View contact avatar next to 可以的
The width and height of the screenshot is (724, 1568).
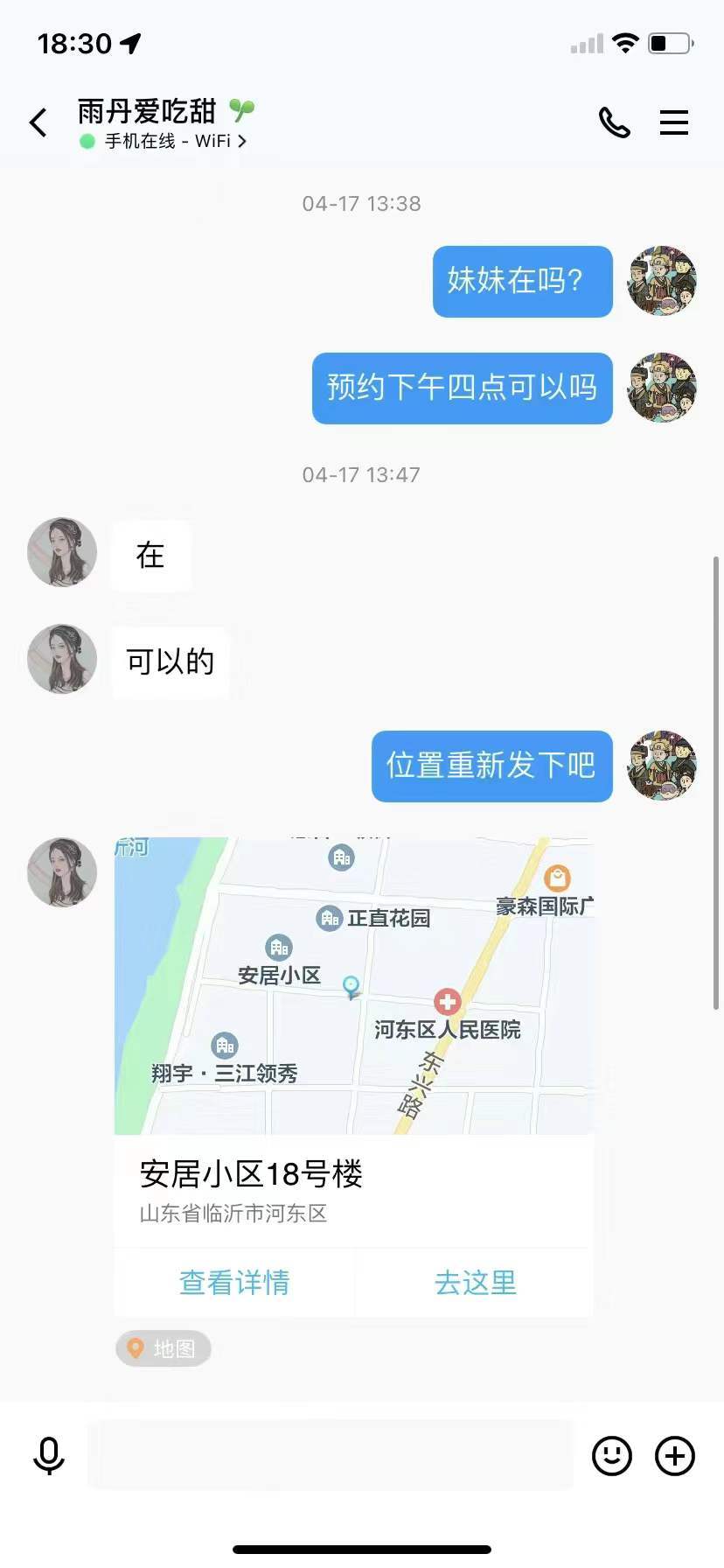[x=62, y=659]
